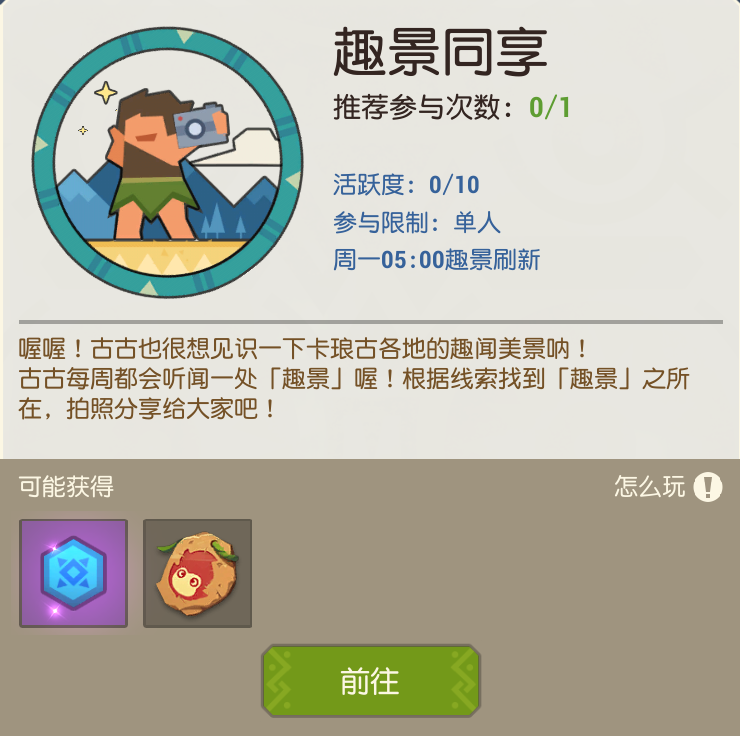View the red bird stone reward
740x736 pixels.
(x=197, y=573)
